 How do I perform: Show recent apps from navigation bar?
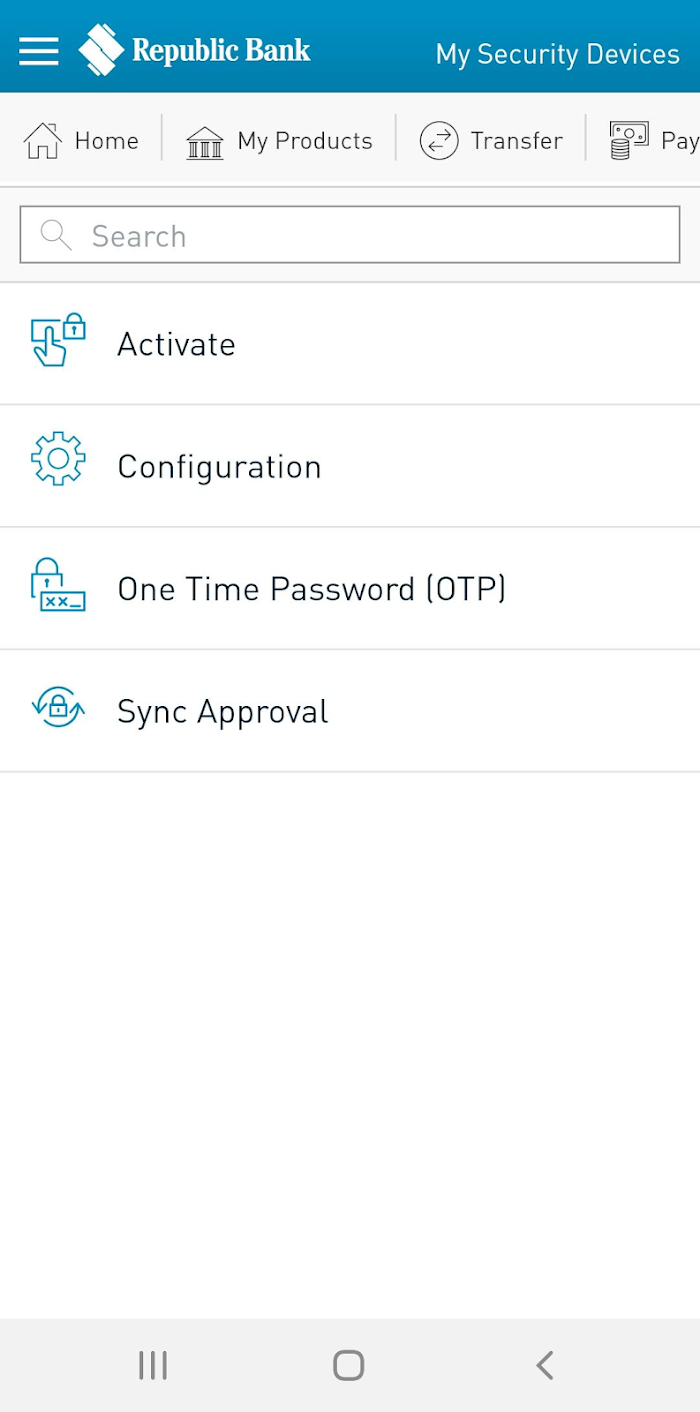coord(153,1365)
